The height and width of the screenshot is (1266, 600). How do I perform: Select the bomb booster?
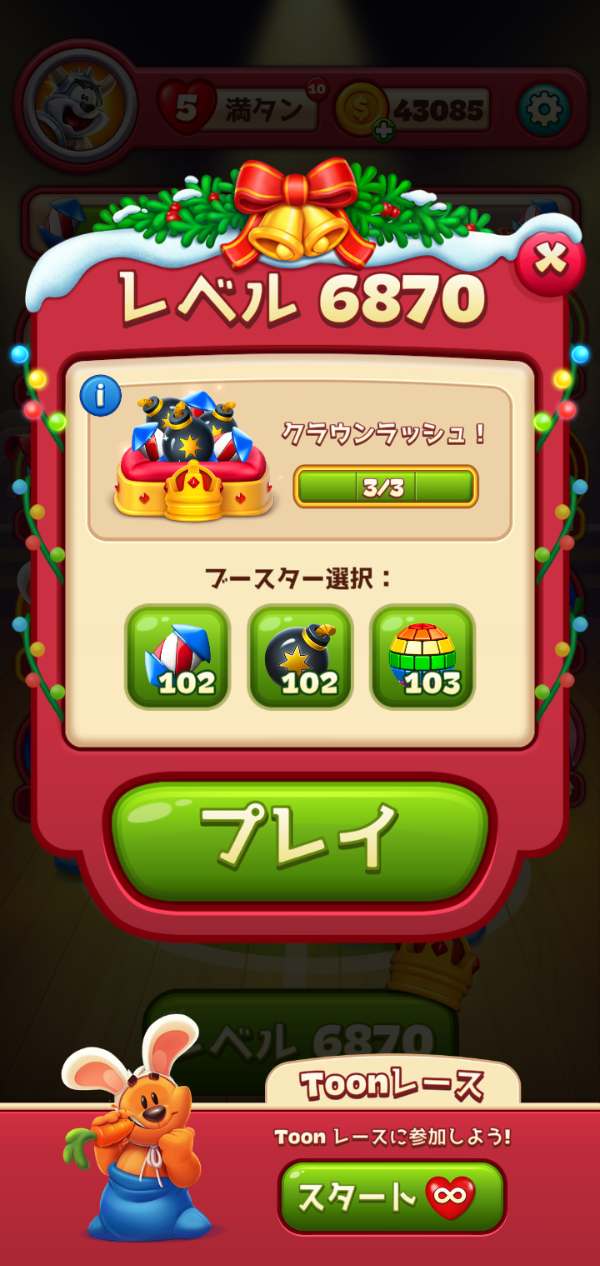coord(300,657)
